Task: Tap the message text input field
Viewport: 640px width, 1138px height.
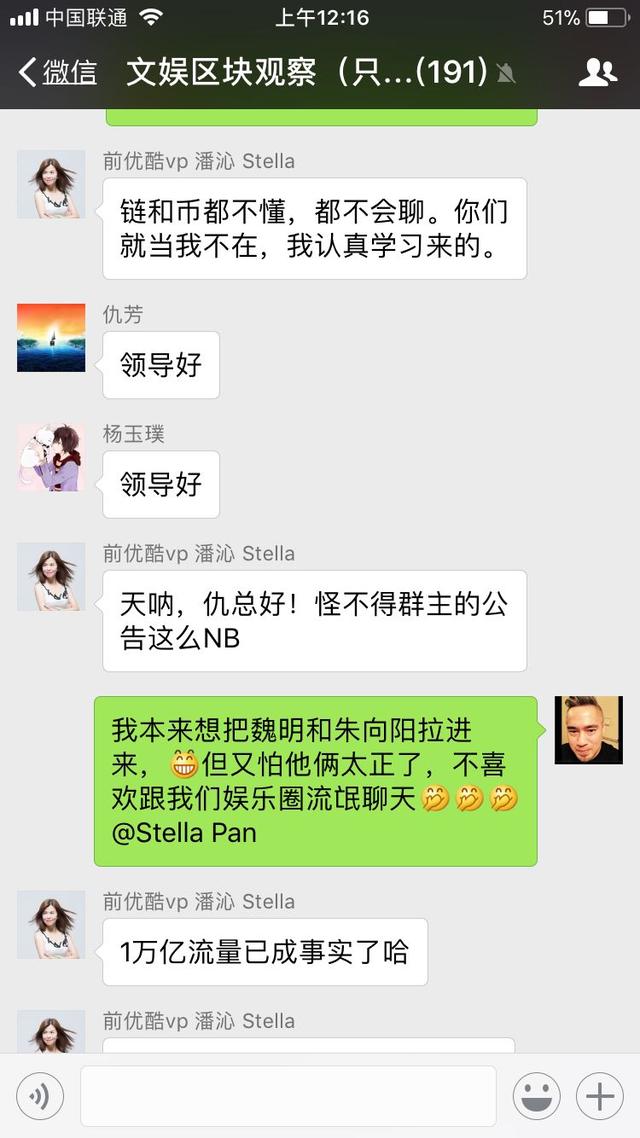Action: point(288,1097)
